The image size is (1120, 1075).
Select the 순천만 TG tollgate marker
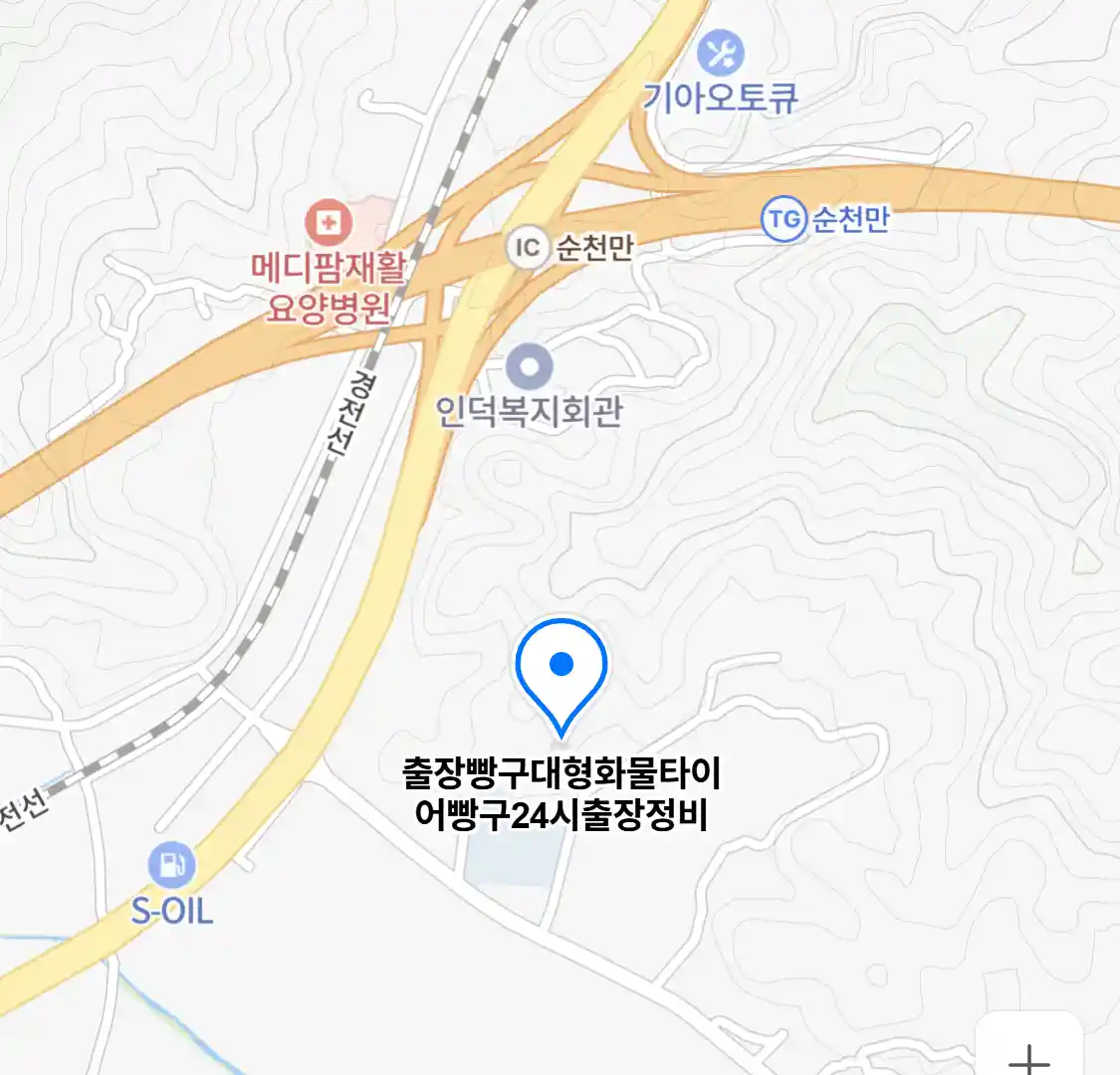point(784,219)
